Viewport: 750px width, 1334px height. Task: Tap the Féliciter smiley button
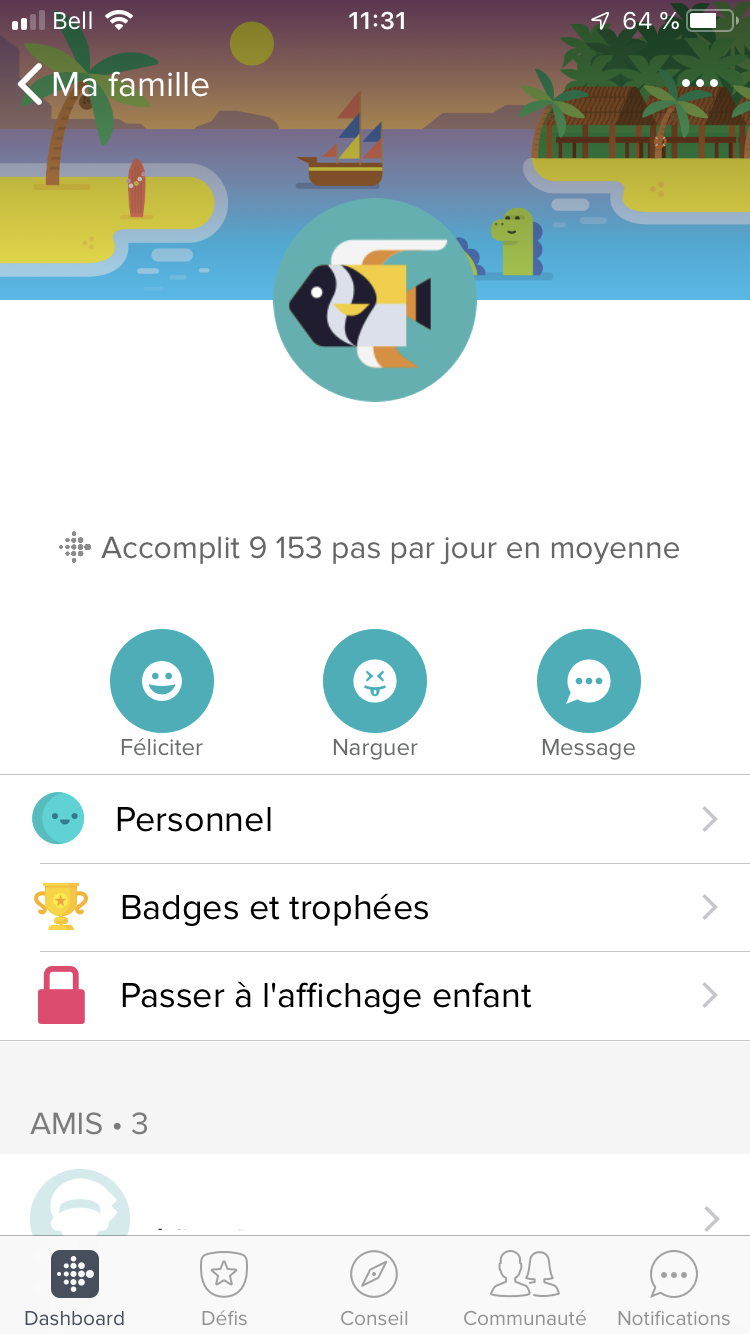(x=161, y=682)
